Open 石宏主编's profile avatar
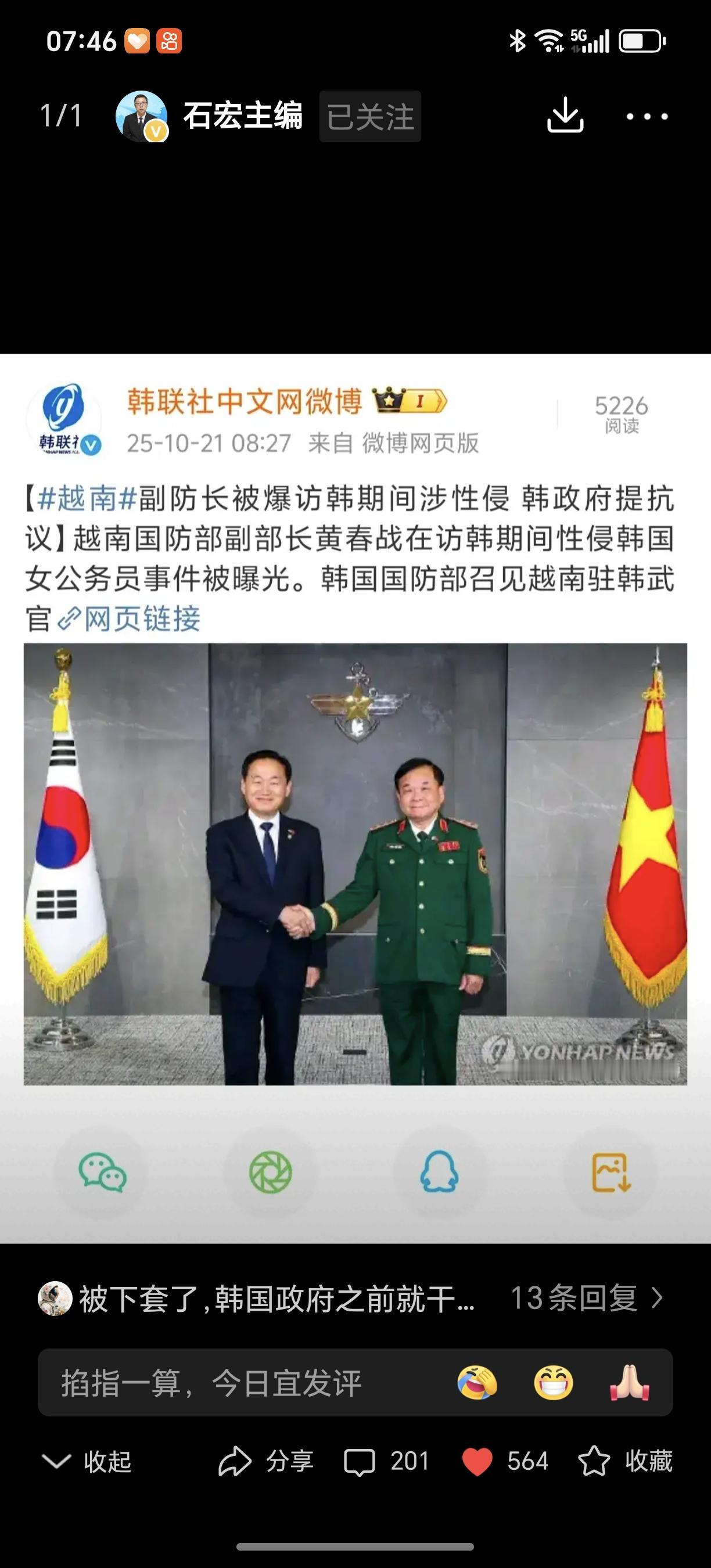This screenshot has width=711, height=1568. [x=141, y=116]
